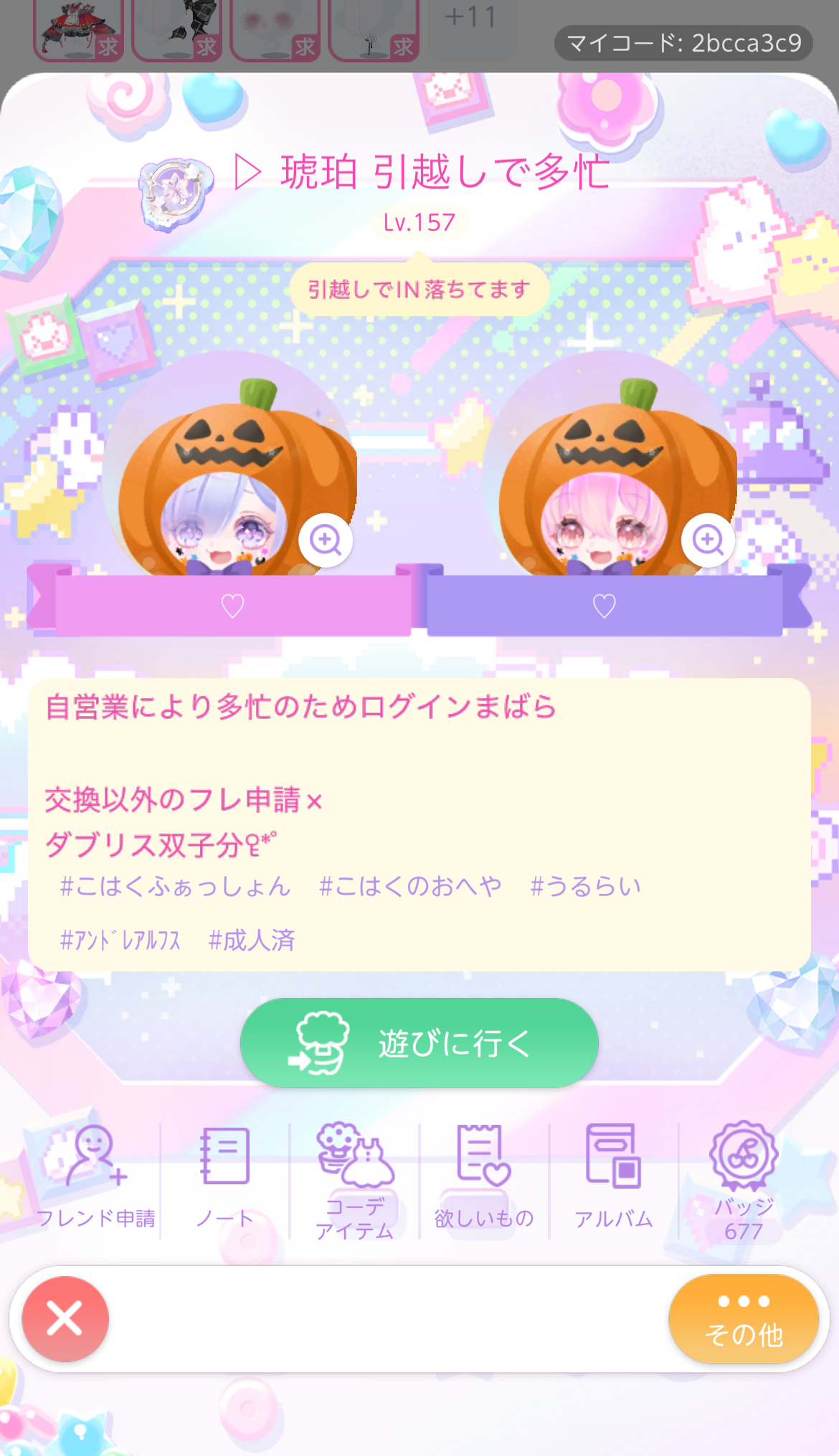This screenshot has width=839, height=1456.
Task: Tap the 遊びに行く visit button
Action: tap(419, 1043)
